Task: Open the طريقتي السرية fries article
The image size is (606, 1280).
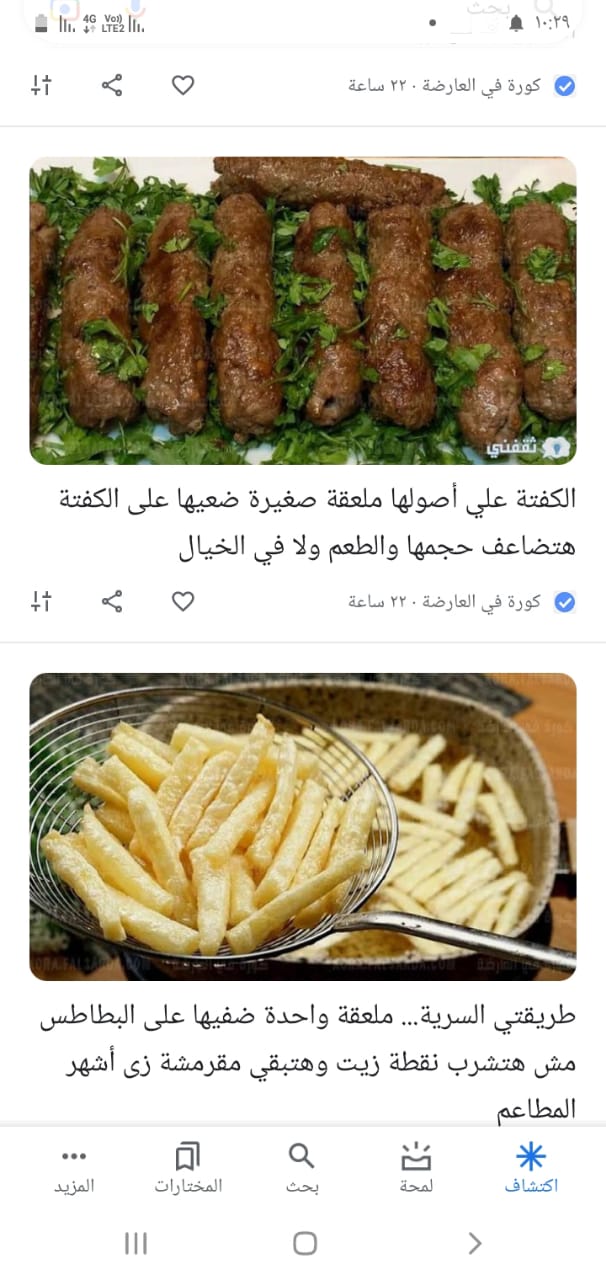Action: 303,897
